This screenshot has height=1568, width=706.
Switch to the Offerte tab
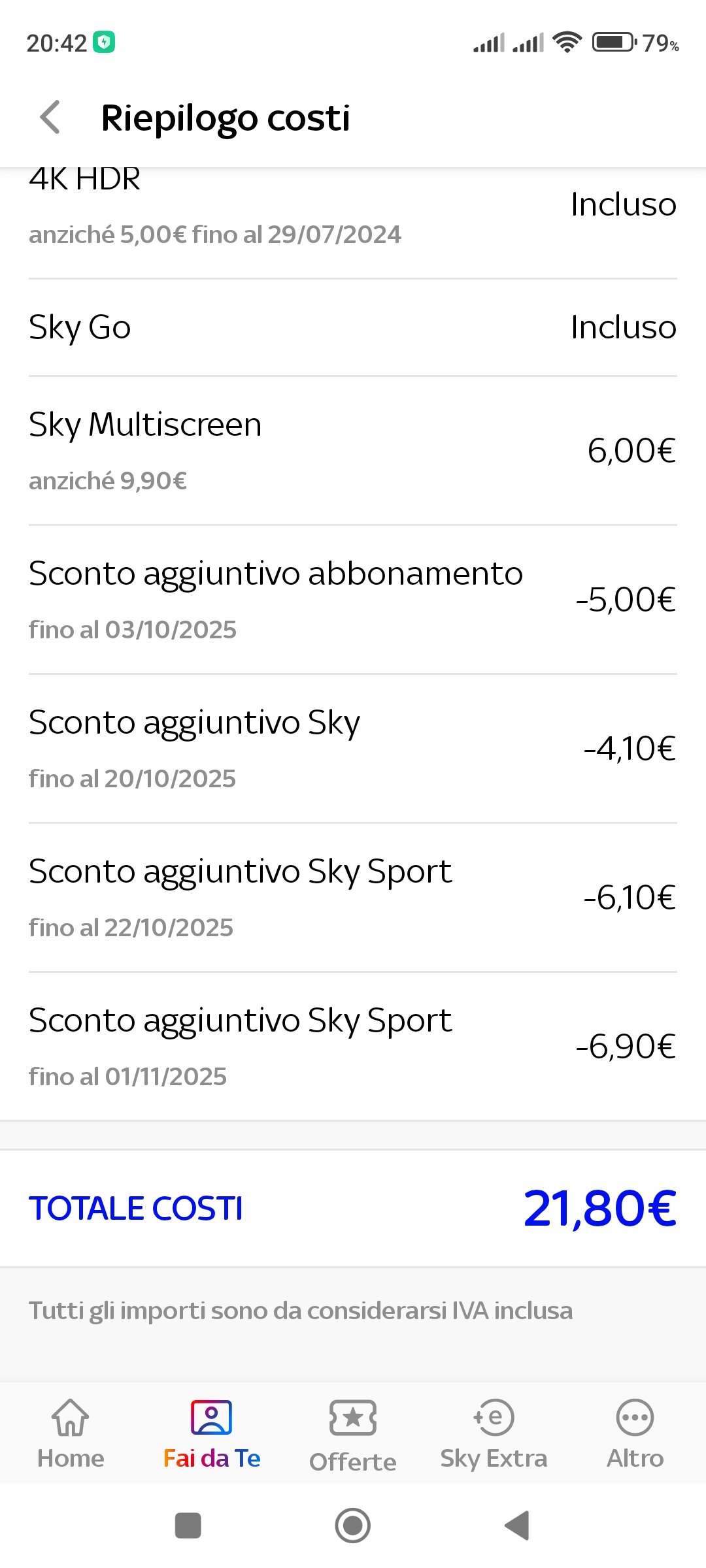pyautogui.click(x=353, y=1435)
